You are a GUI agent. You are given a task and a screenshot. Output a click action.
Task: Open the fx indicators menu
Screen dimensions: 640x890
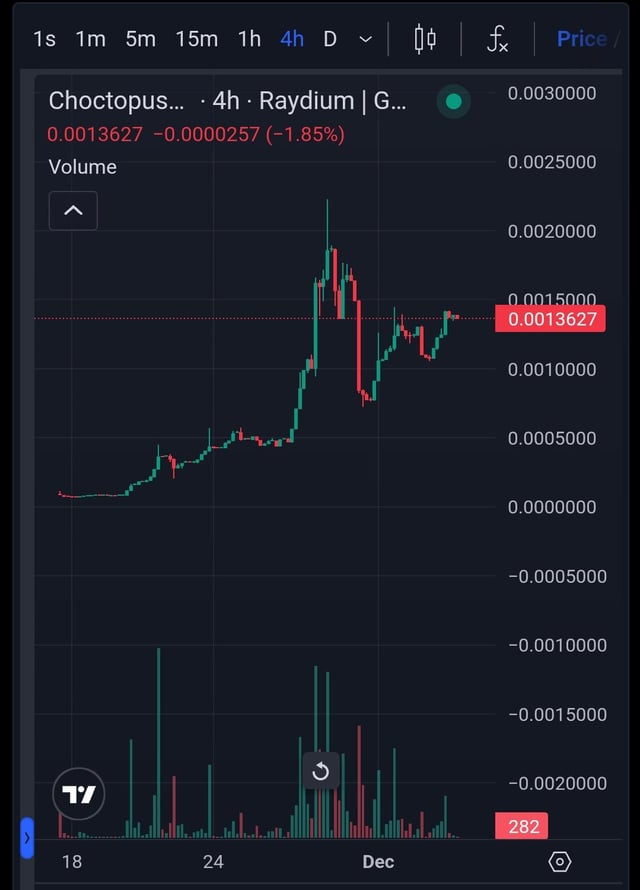point(497,39)
